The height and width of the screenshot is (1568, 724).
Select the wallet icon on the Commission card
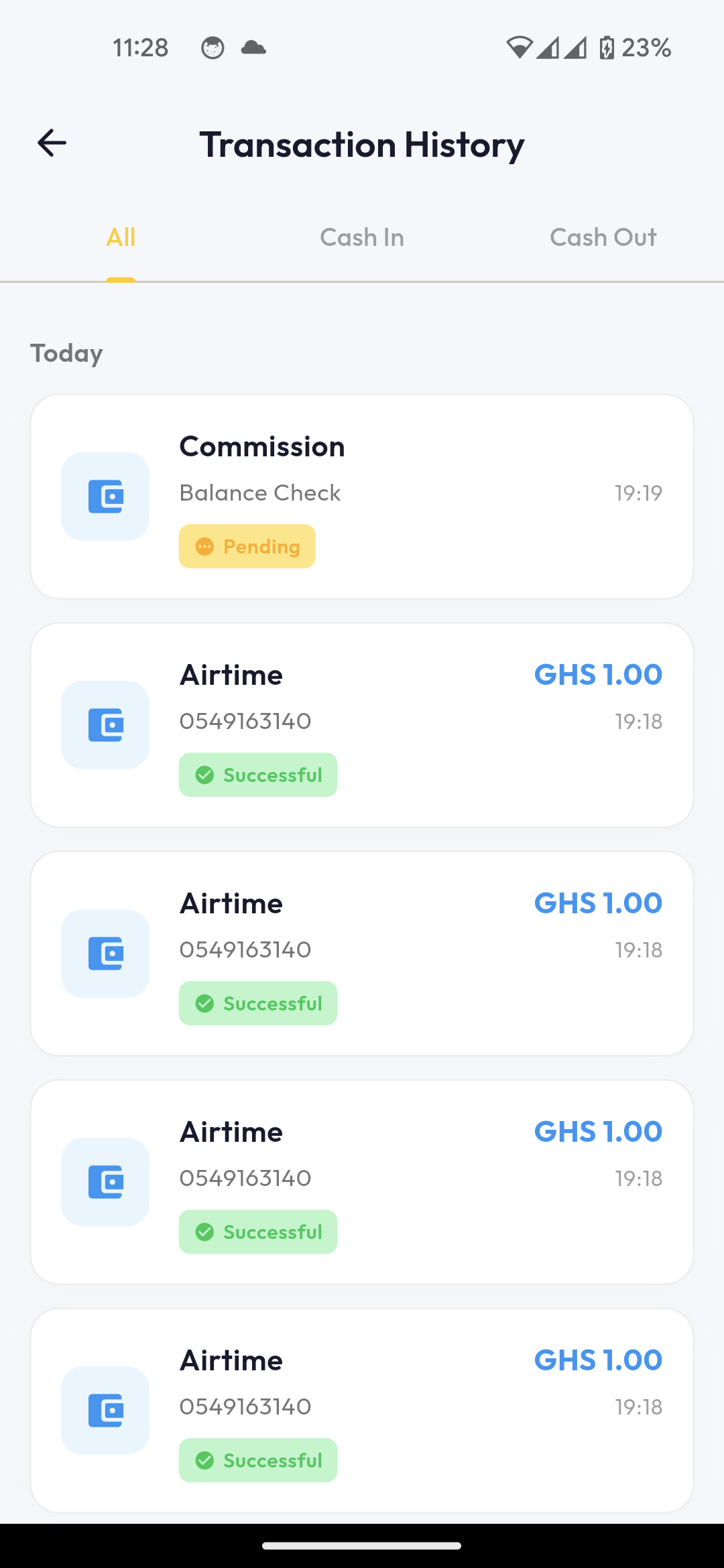click(105, 496)
